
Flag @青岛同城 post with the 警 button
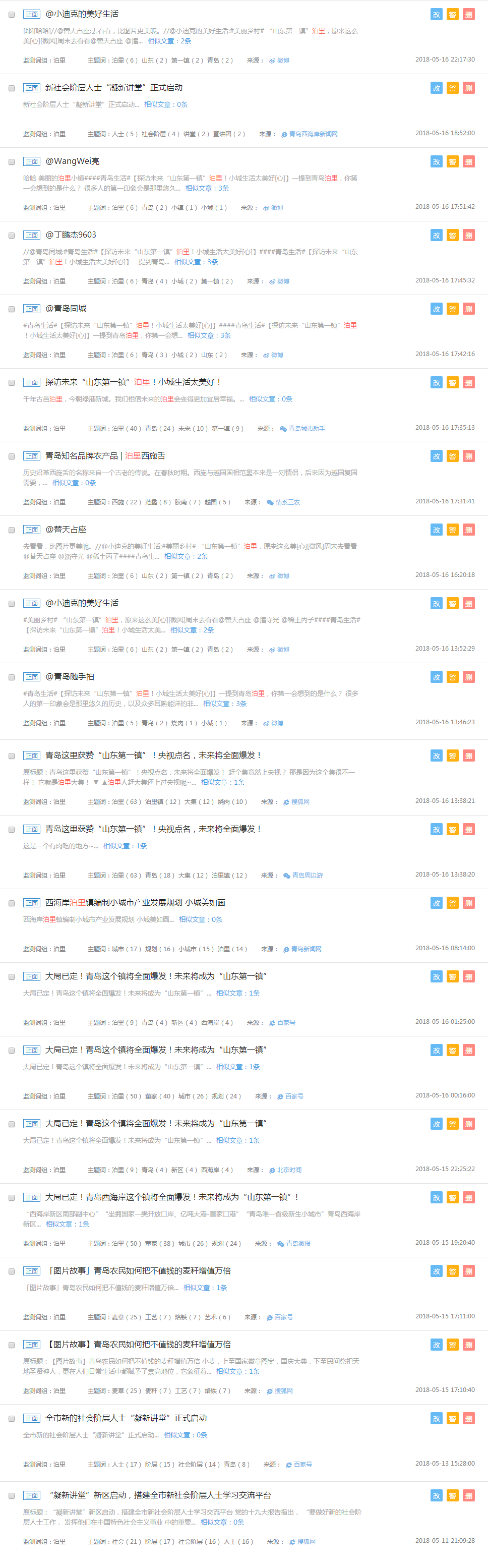[x=452, y=309]
